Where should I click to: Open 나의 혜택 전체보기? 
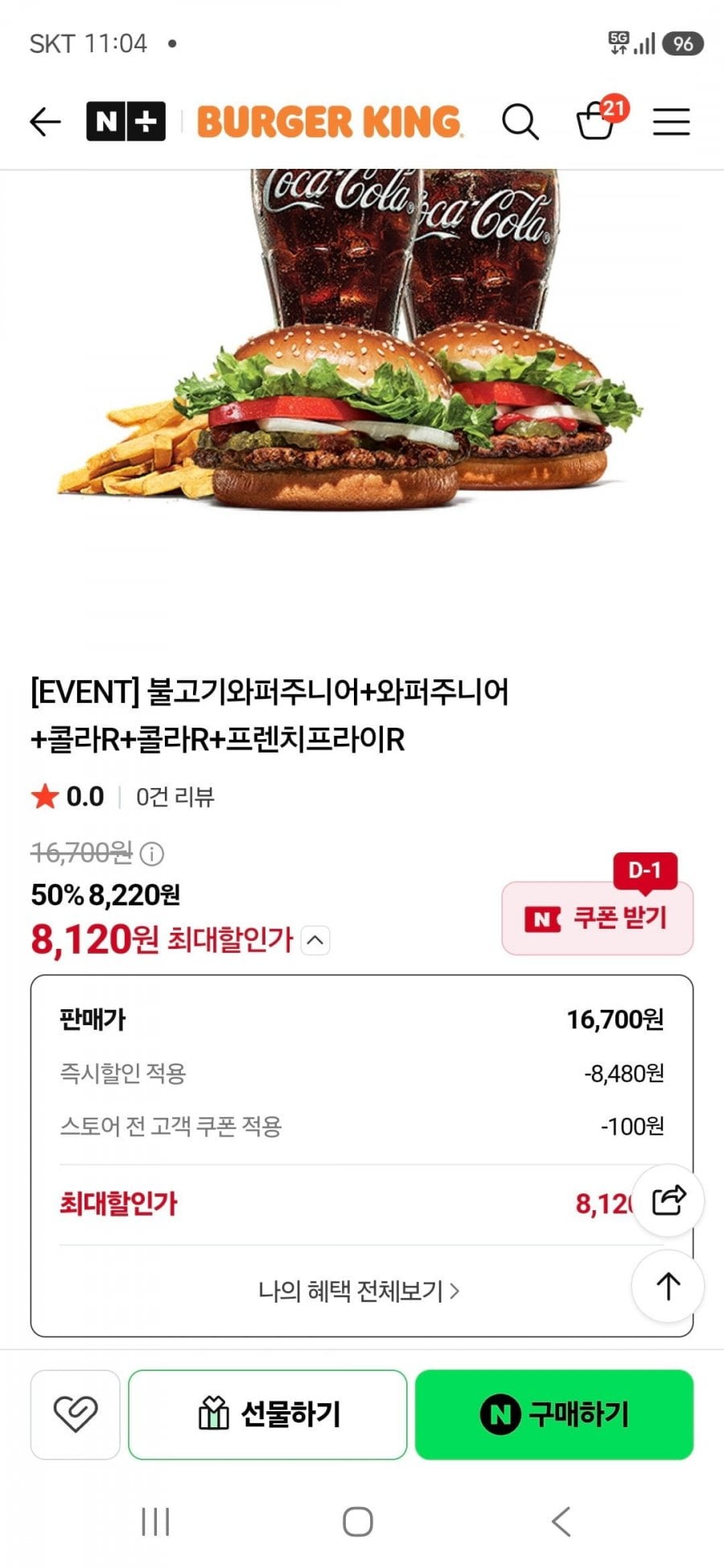pyautogui.click(x=359, y=1291)
